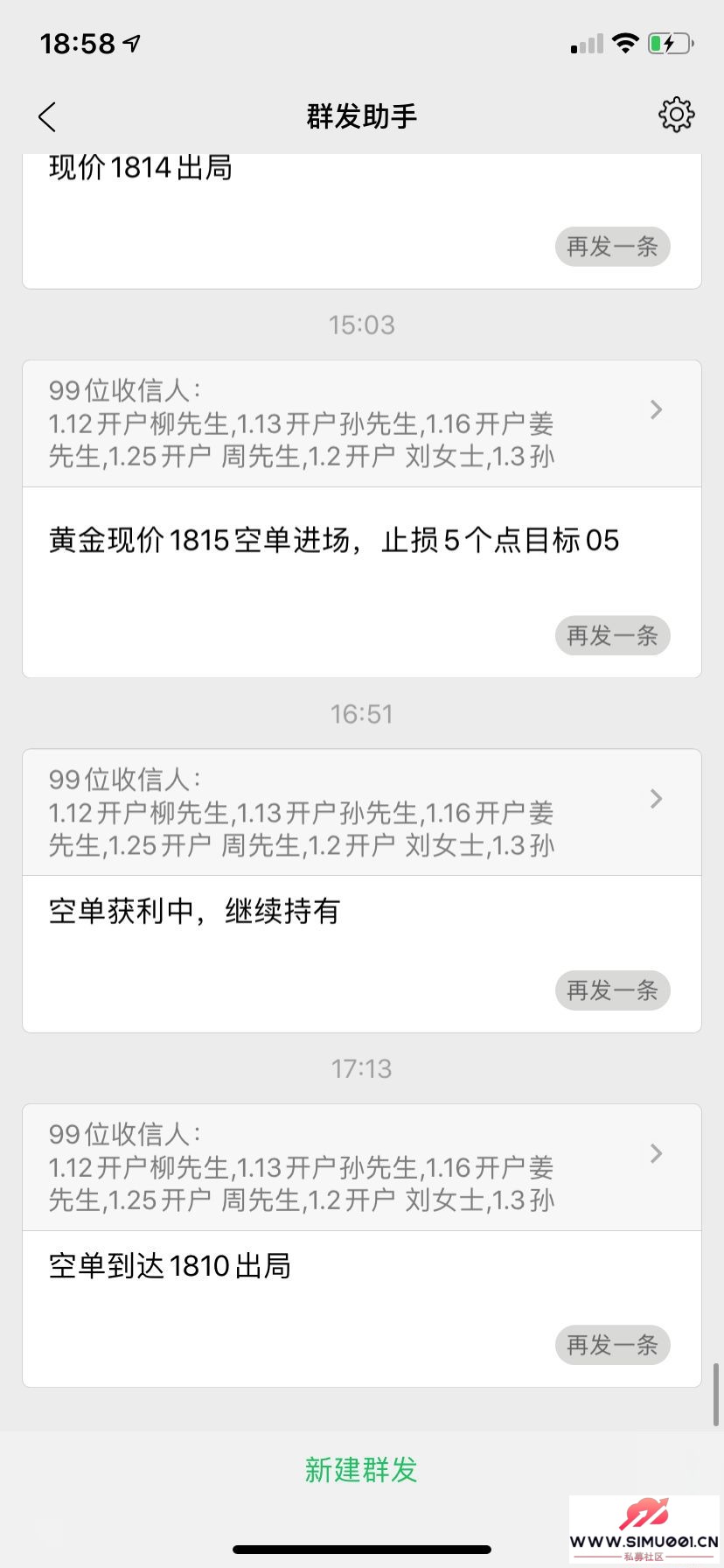Image resolution: width=724 pixels, height=1568 pixels.
Task: Resend the 空单到达1810出局 message
Action: (x=612, y=1345)
